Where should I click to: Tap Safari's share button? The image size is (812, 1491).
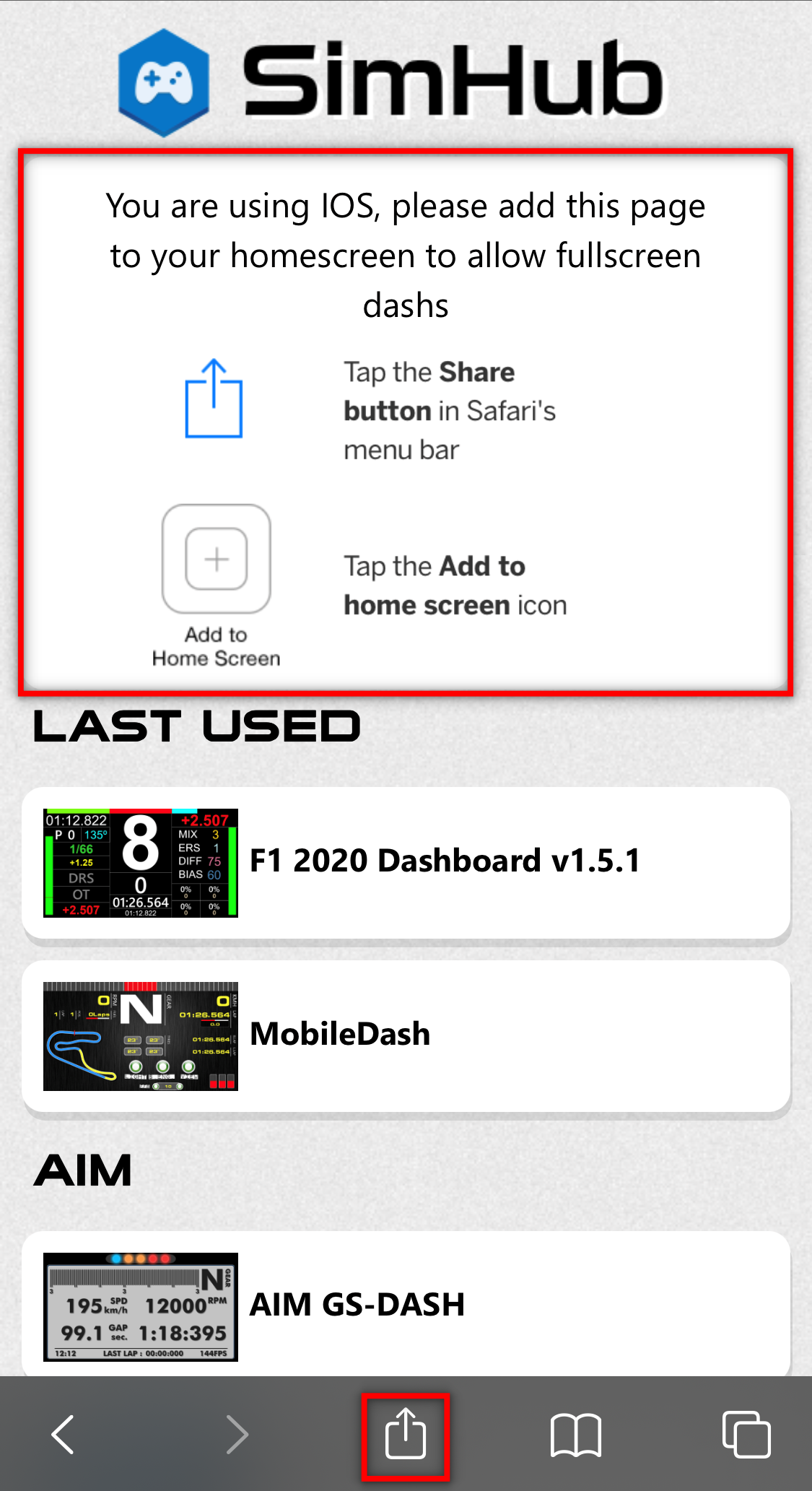[x=406, y=1434]
